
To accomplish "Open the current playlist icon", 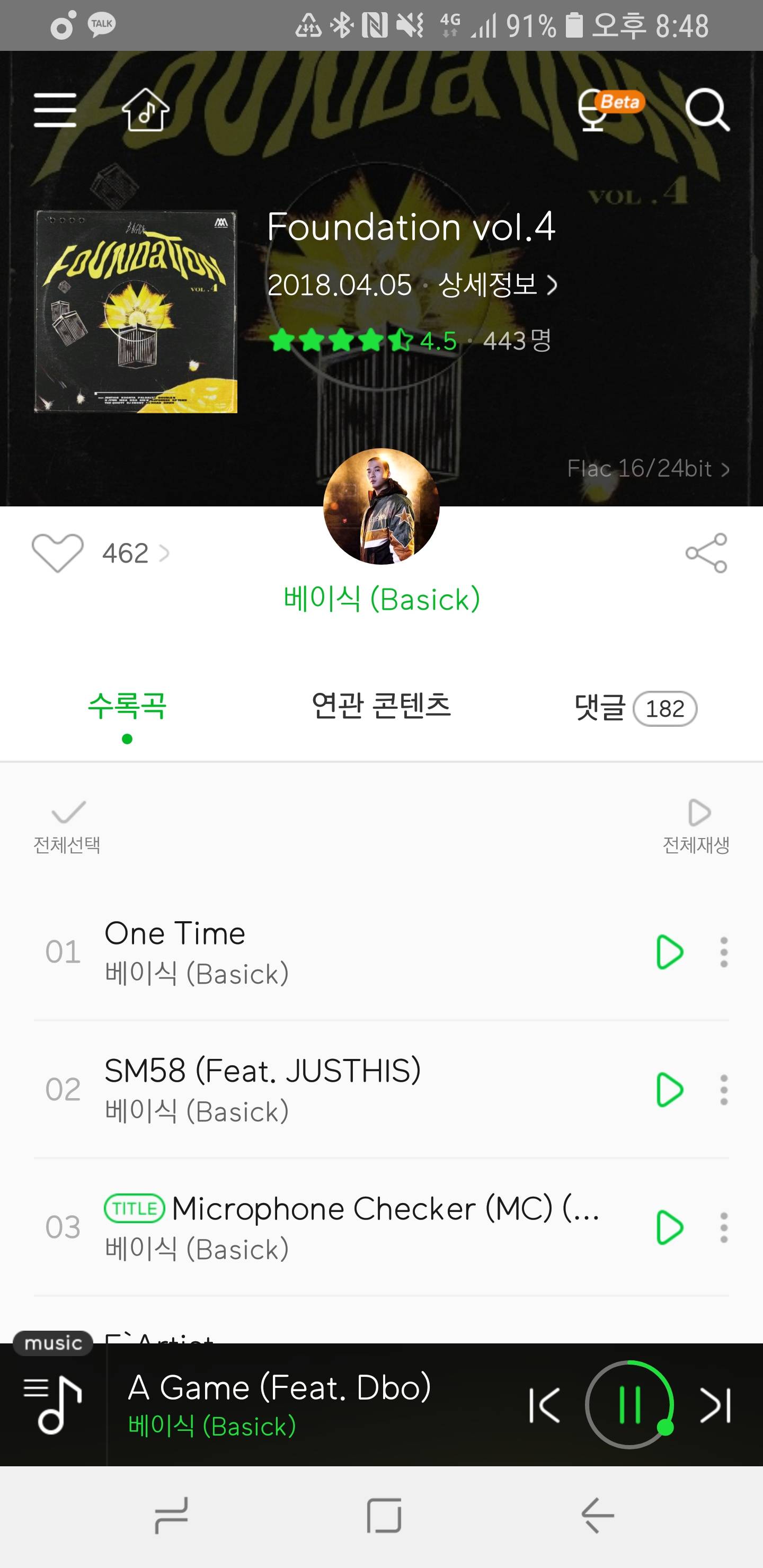I will 53,1405.
